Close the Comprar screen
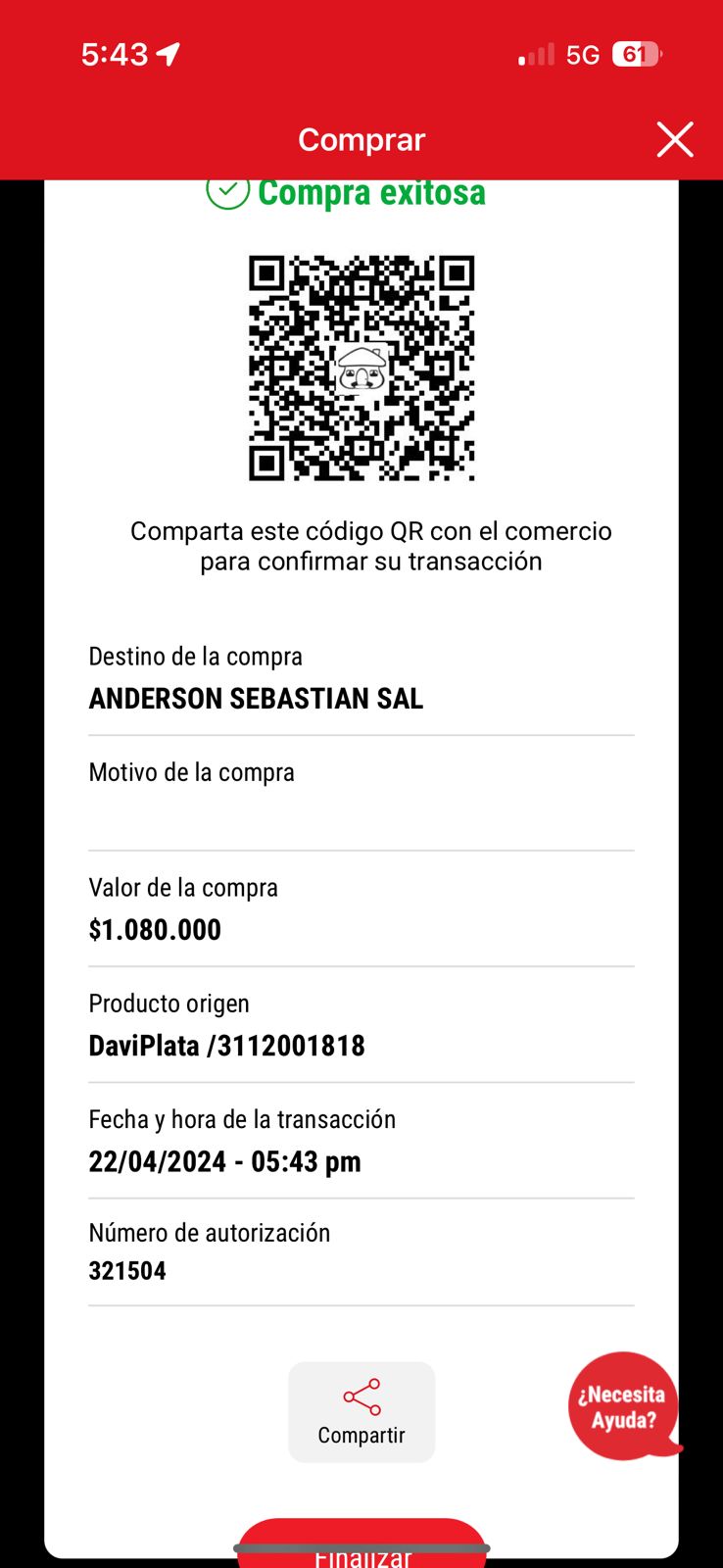This screenshot has width=723, height=1568. (x=675, y=139)
